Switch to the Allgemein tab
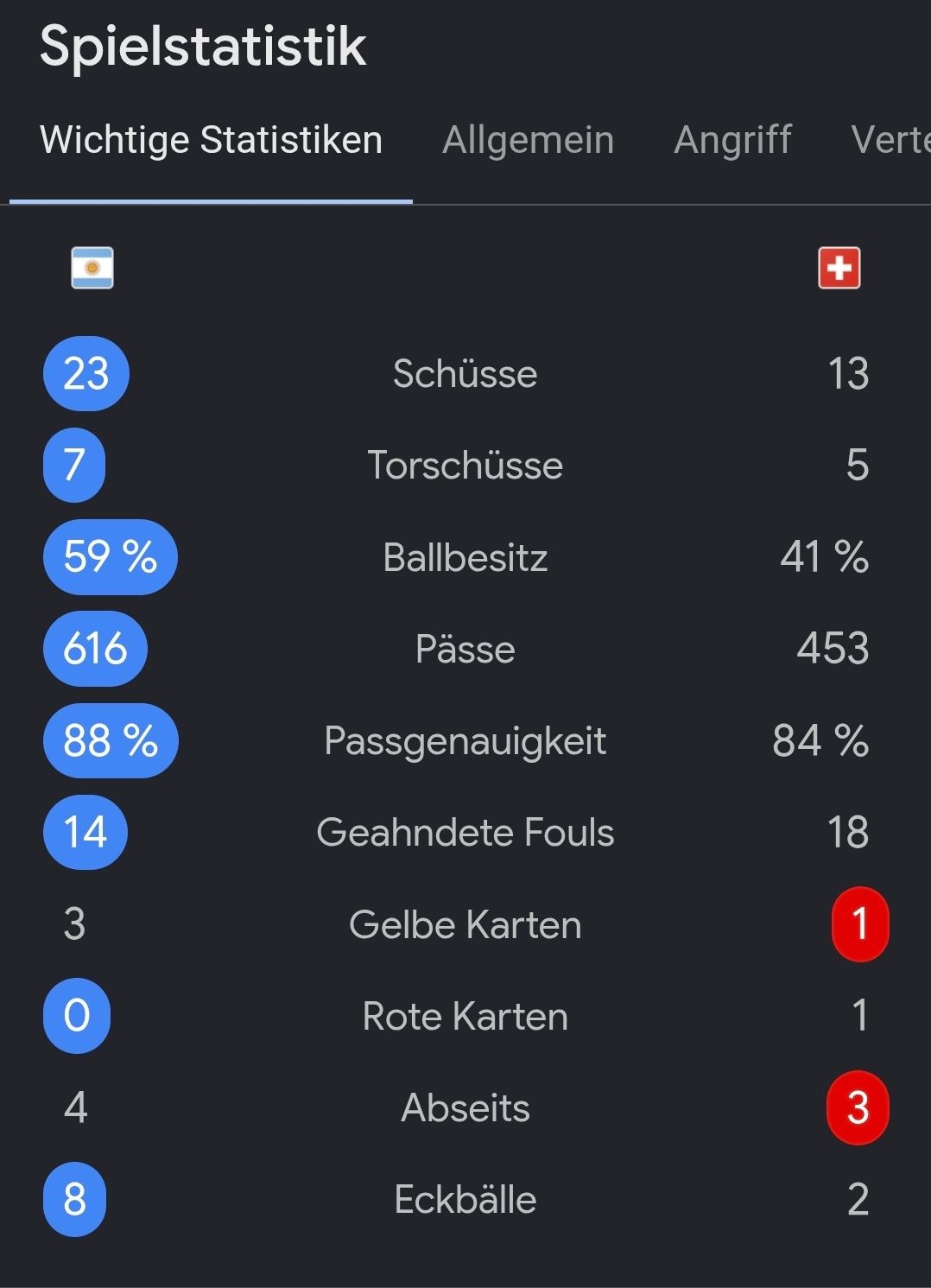931x1288 pixels. pos(528,140)
